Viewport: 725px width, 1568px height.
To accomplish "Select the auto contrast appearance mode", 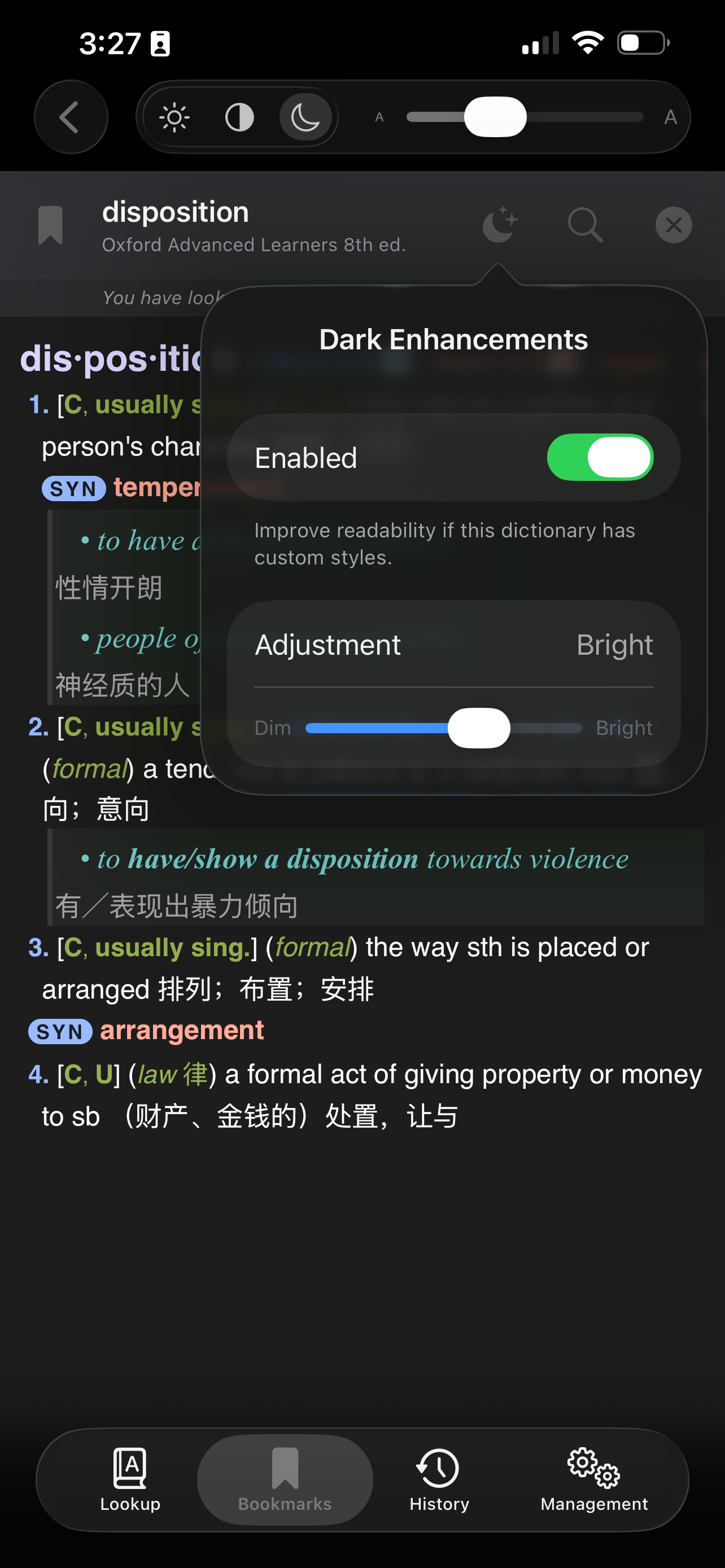I will (x=239, y=117).
